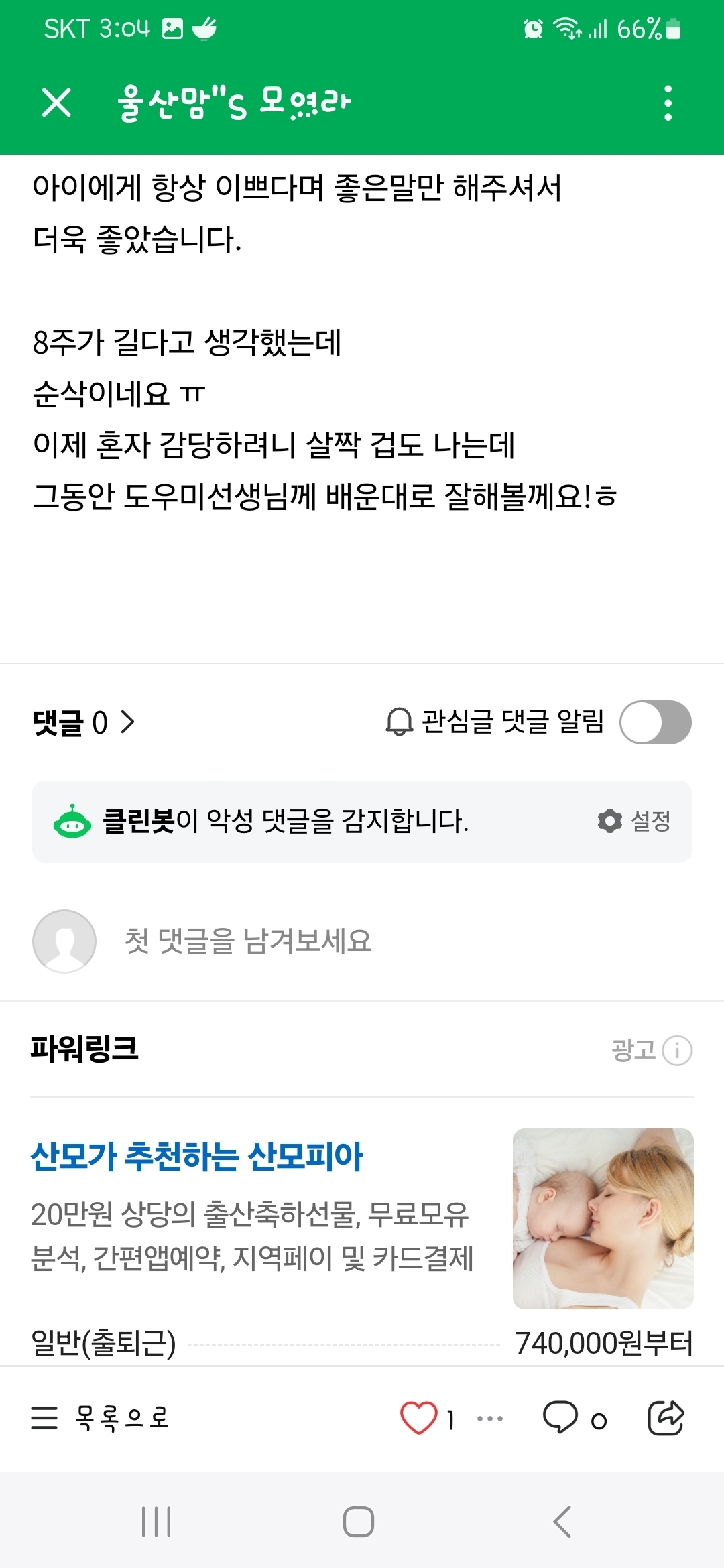
Task: Open the three-dot overflow menu
Action: pos(668,103)
